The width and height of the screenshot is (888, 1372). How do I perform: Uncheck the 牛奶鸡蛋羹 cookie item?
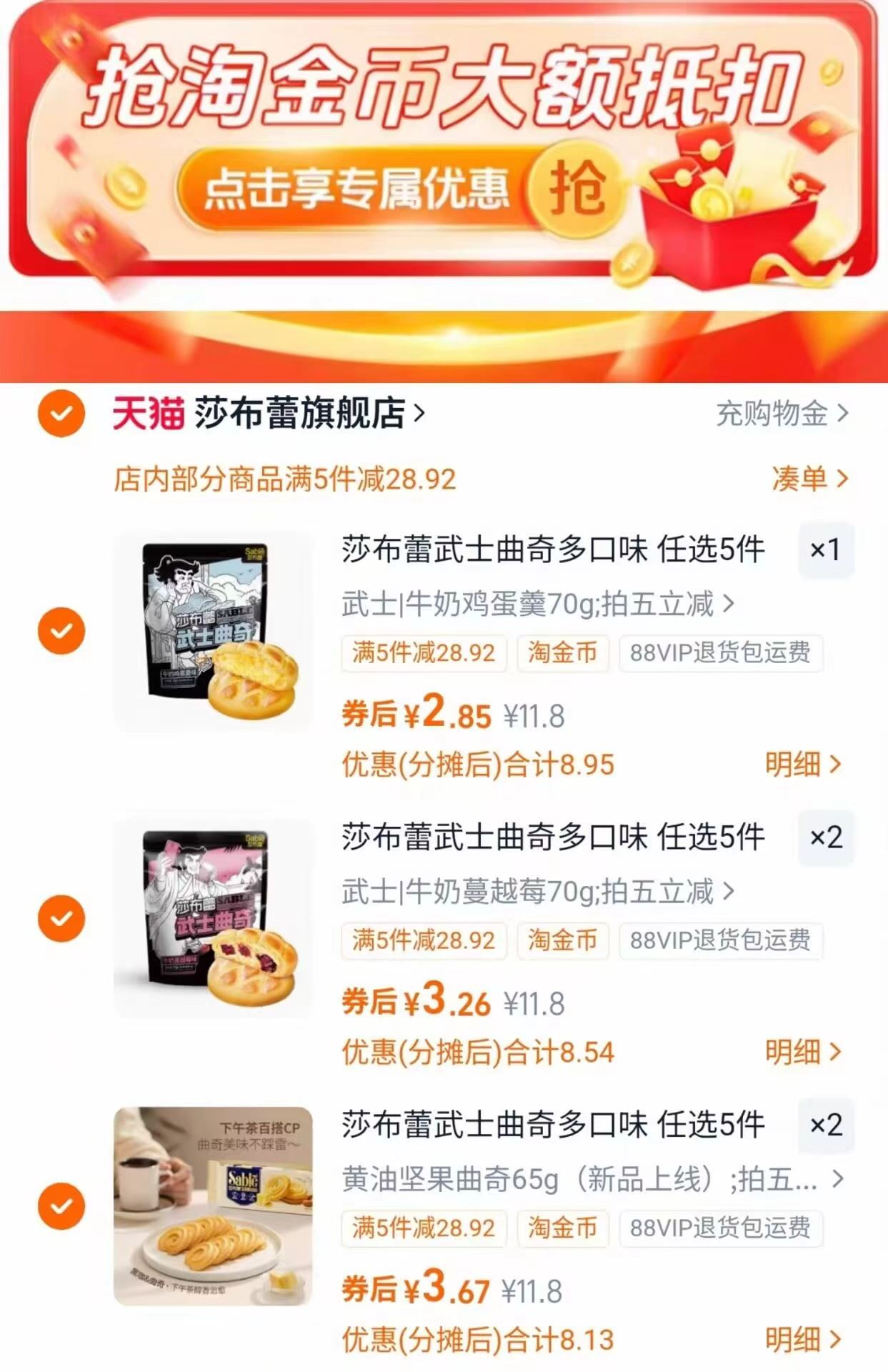61,630
